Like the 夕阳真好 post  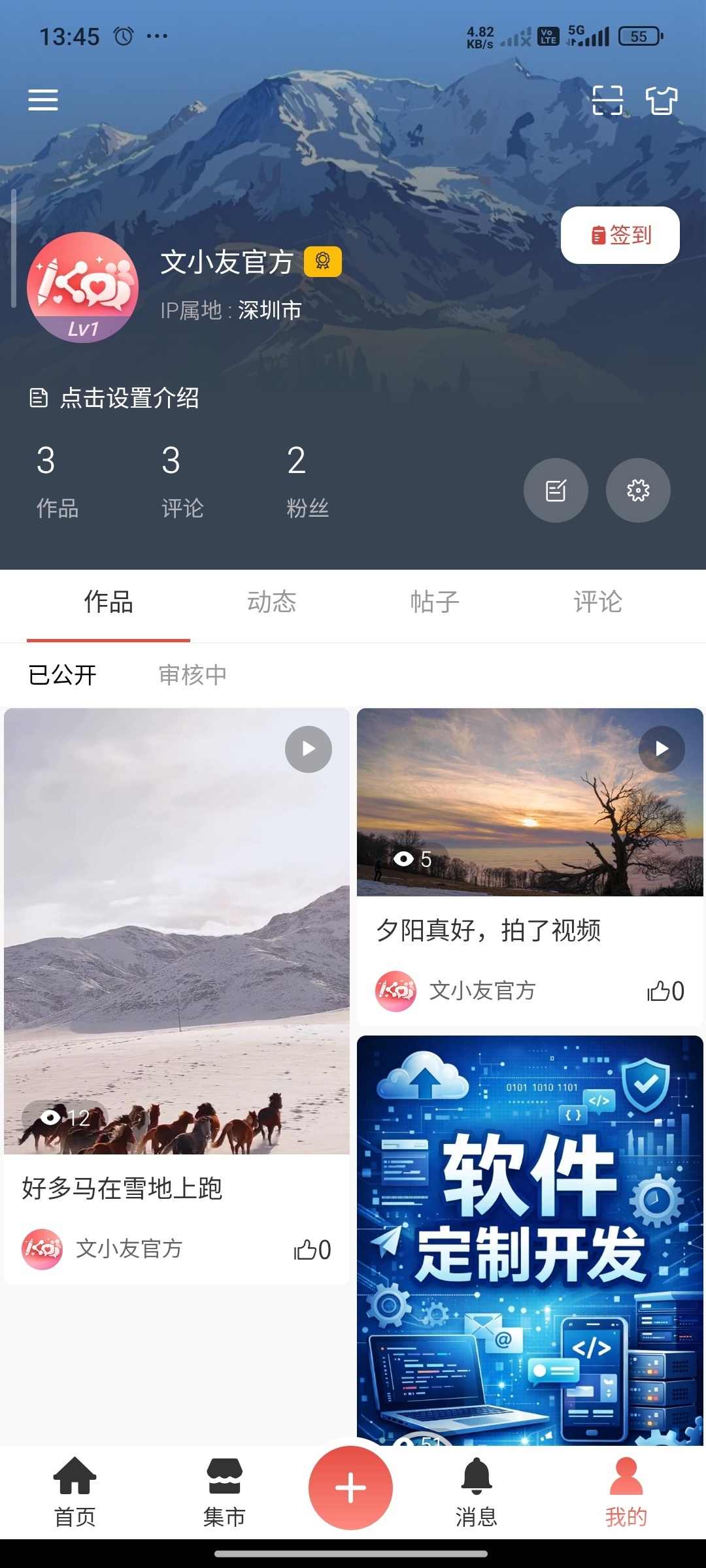pyautogui.click(x=665, y=991)
